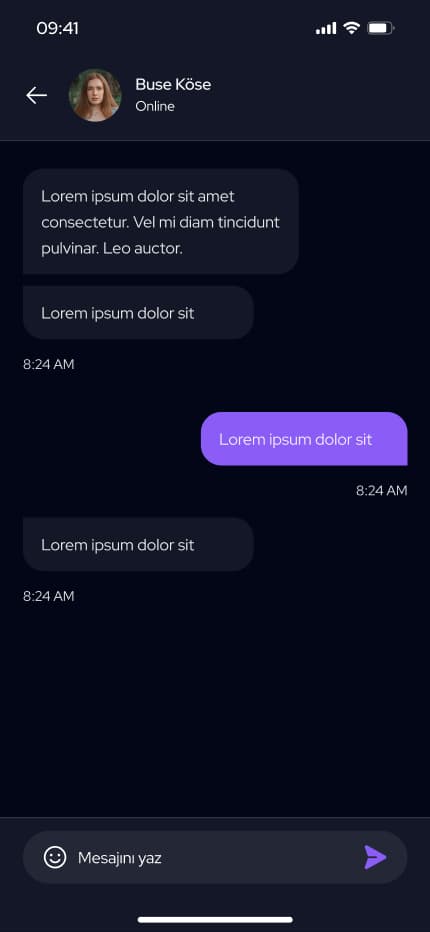Focus the Mesajını yaz field
Viewport: 430px width, 932px height.
click(215, 857)
